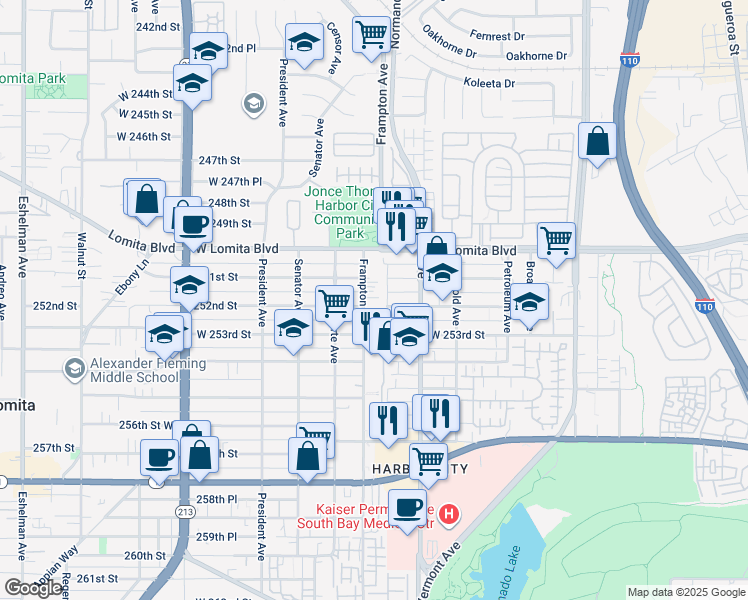Tap the shopping cart marker on Senator Ave

334,302
